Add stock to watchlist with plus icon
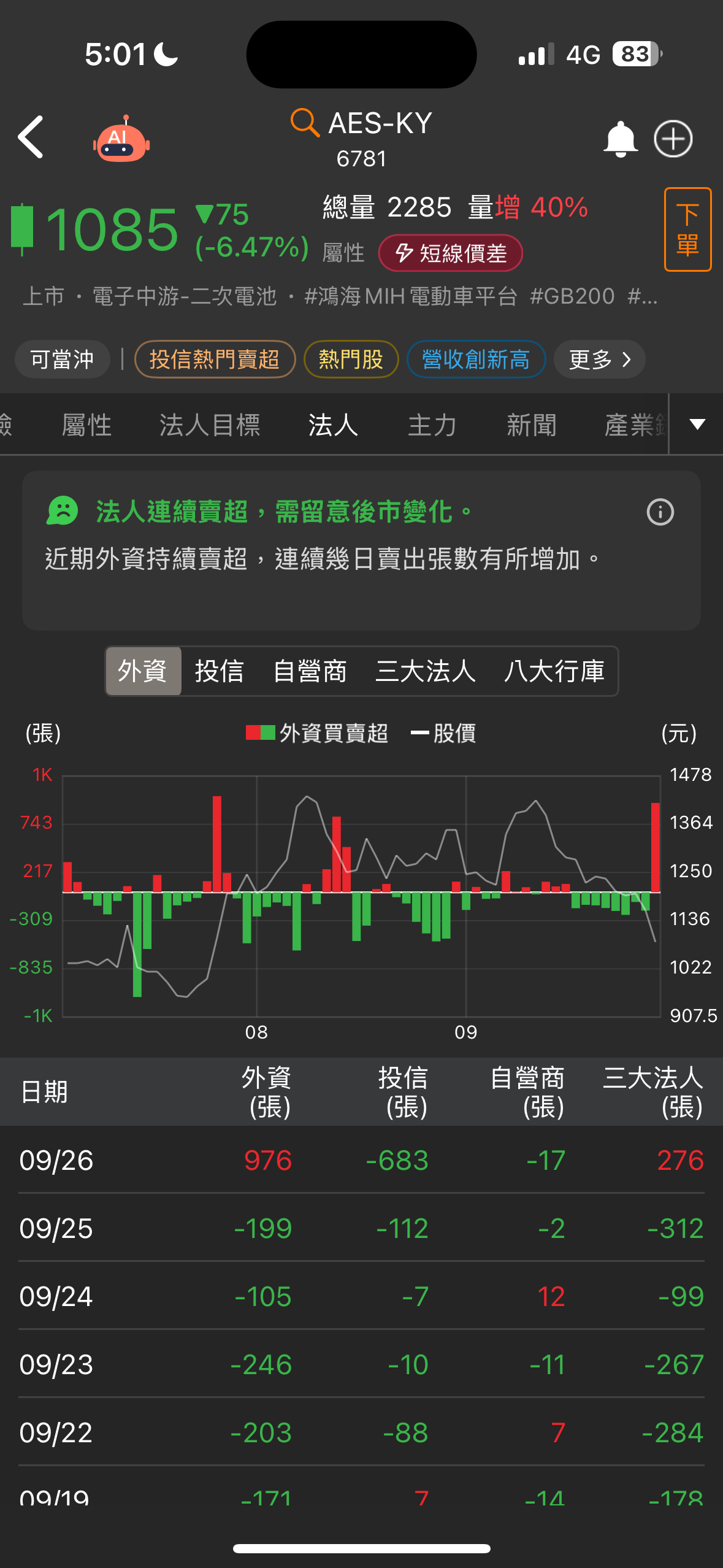 (x=673, y=139)
